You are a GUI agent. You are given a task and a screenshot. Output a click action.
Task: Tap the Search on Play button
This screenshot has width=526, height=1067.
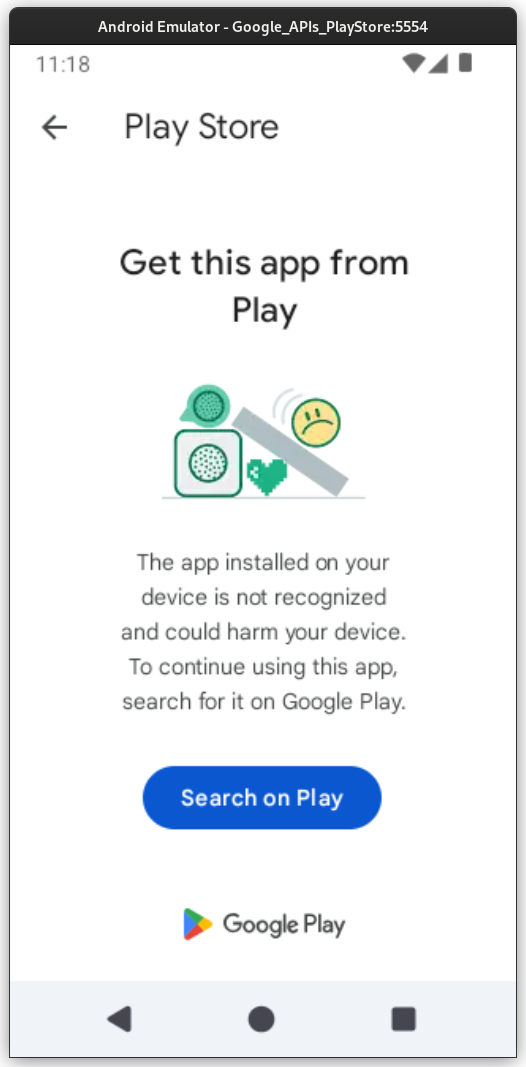point(262,798)
